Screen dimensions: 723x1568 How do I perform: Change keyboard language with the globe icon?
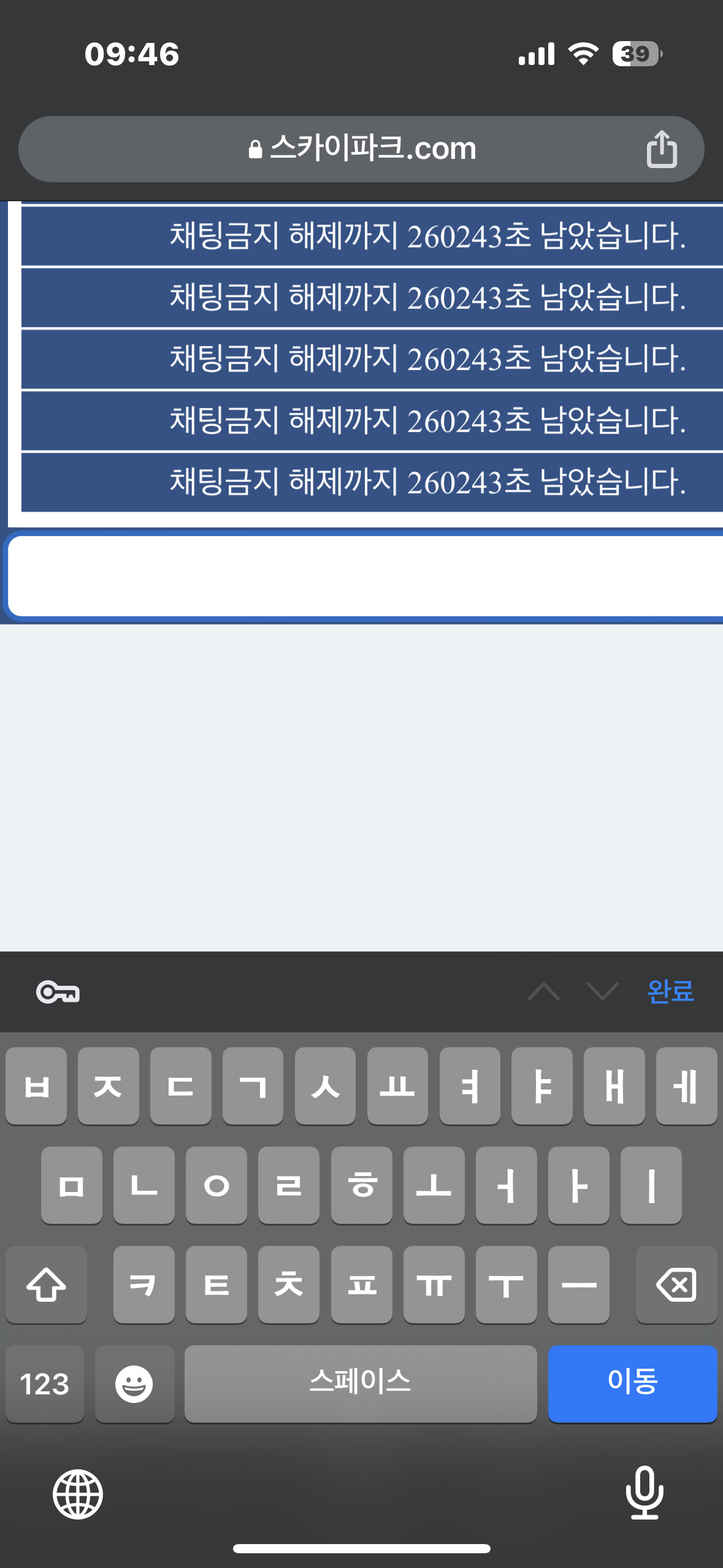(x=78, y=1494)
